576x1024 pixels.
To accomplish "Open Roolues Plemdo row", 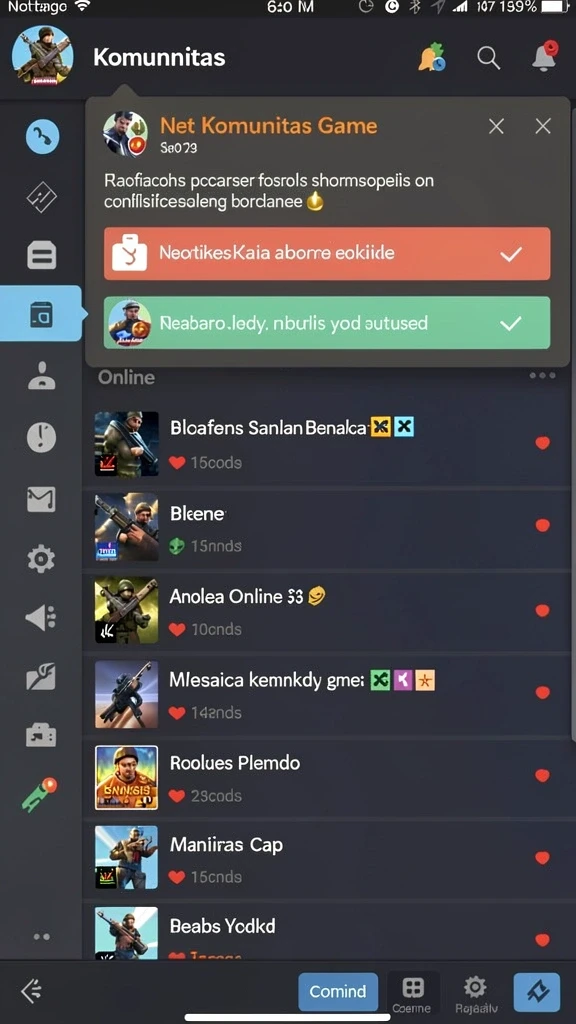I will coord(328,777).
